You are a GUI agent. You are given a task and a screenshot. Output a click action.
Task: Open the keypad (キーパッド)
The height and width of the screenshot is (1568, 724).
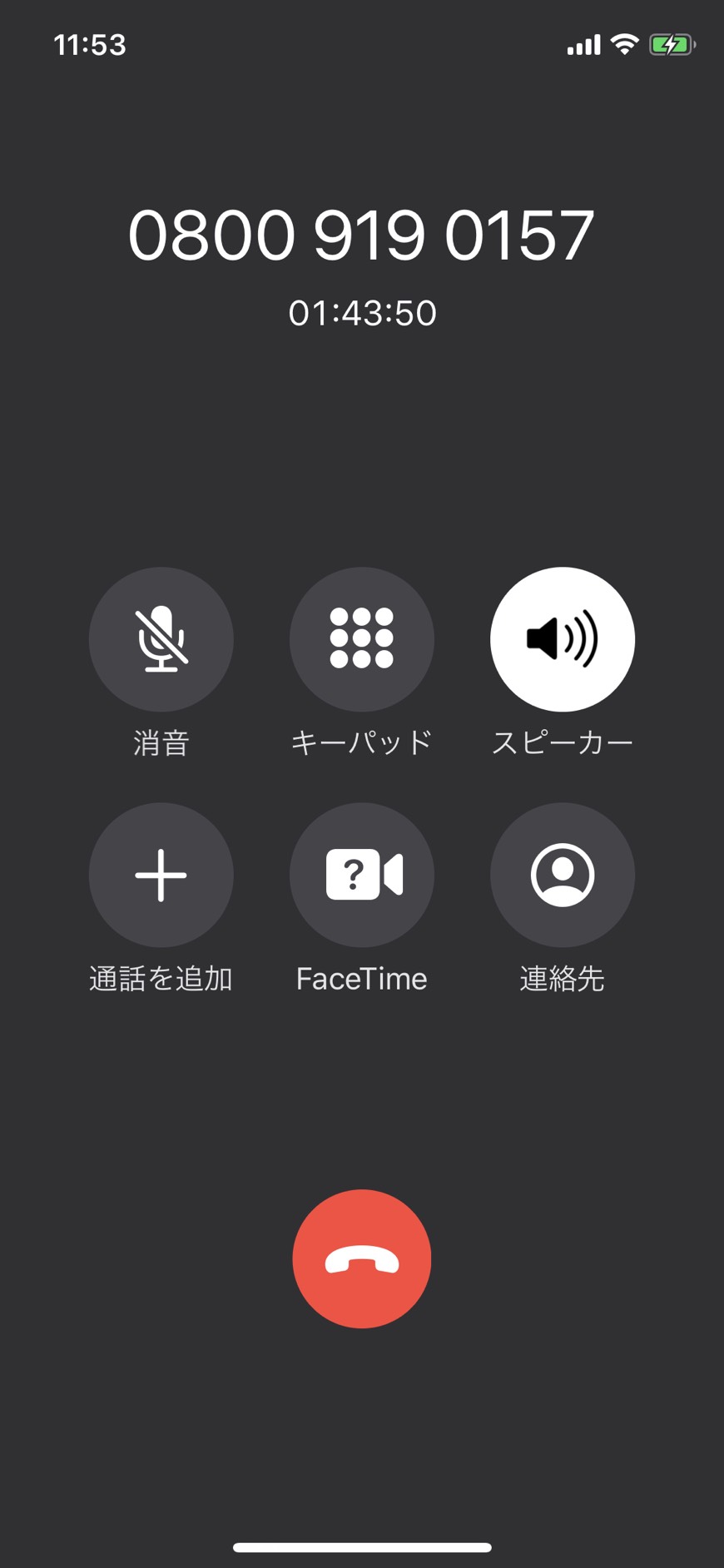[362, 639]
